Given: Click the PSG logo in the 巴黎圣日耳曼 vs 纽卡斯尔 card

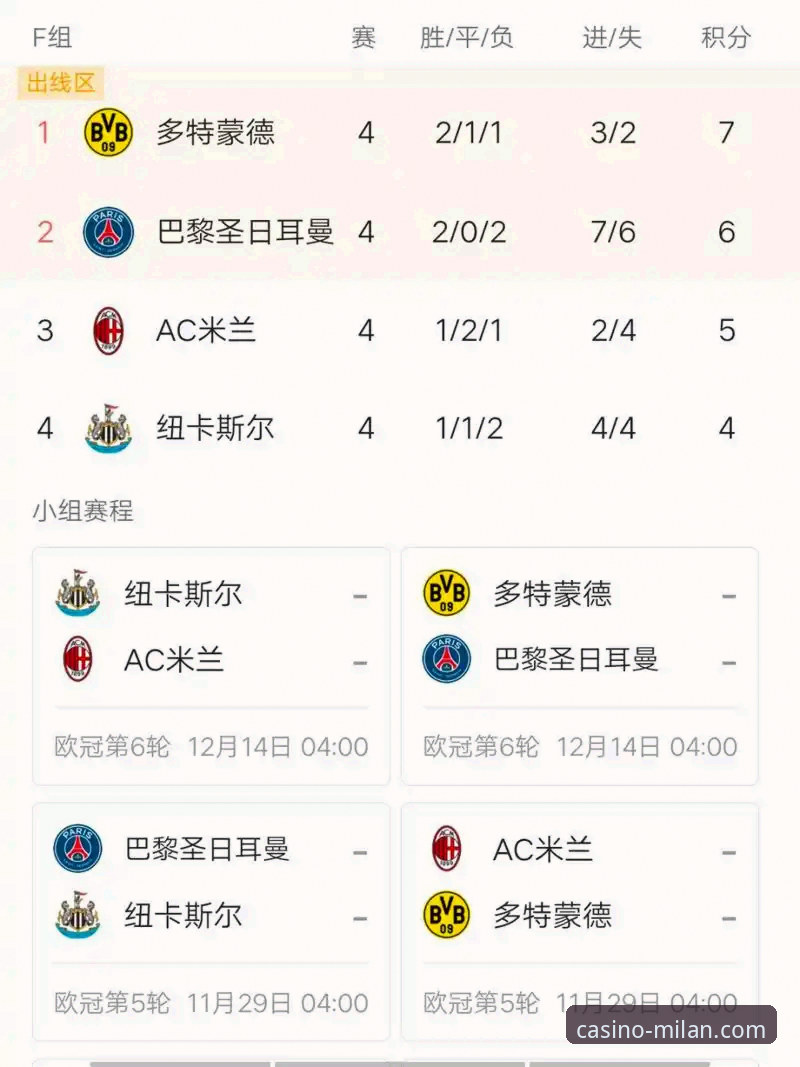Looking at the screenshot, I should pos(77,849).
